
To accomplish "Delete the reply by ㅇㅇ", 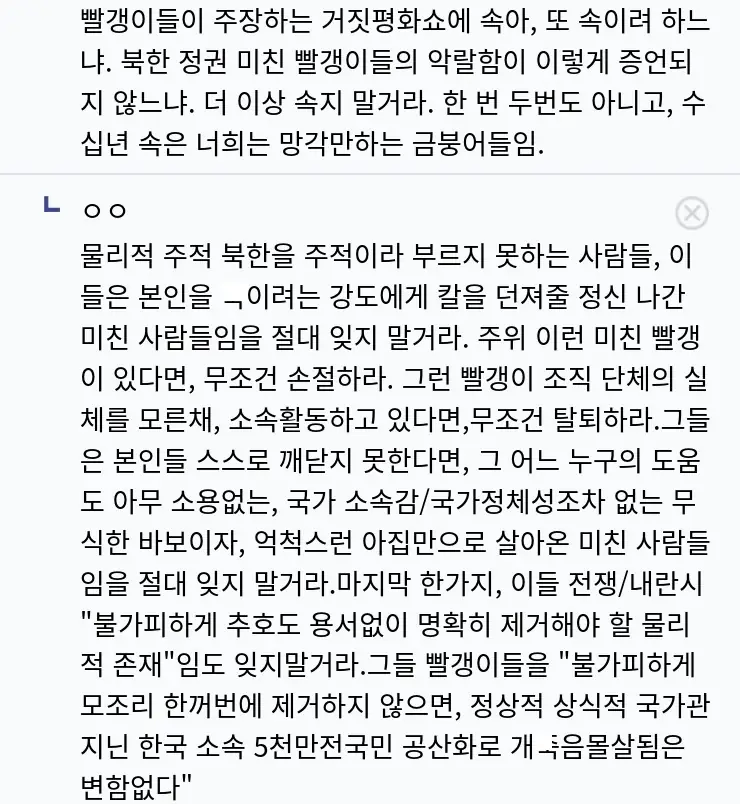I will 692,213.
